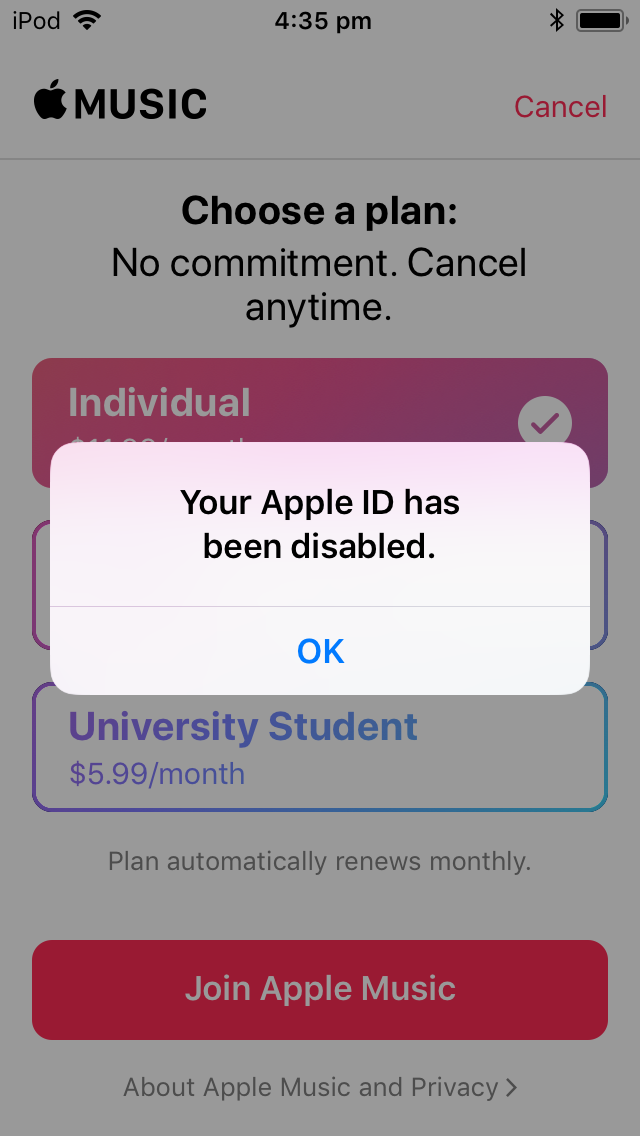The image size is (640, 1136).
Task: Tap the Join Apple Music button
Action: coord(320,989)
